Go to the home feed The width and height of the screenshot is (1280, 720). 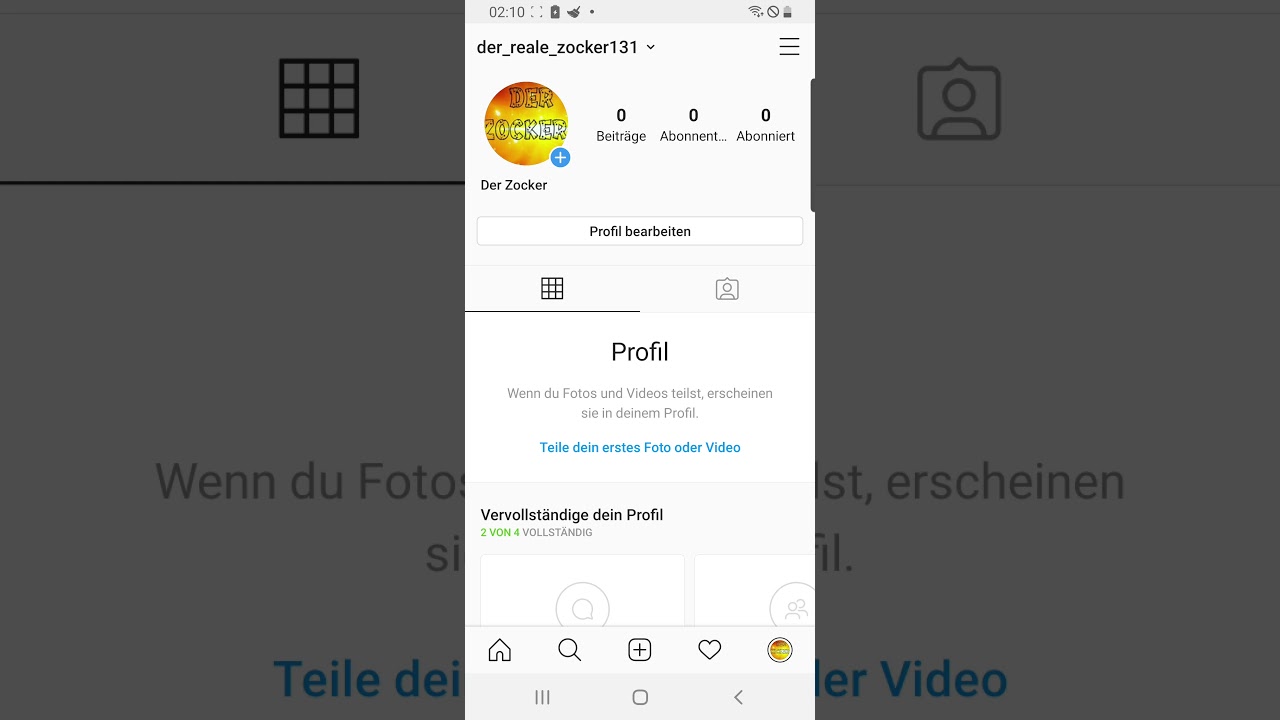500,650
